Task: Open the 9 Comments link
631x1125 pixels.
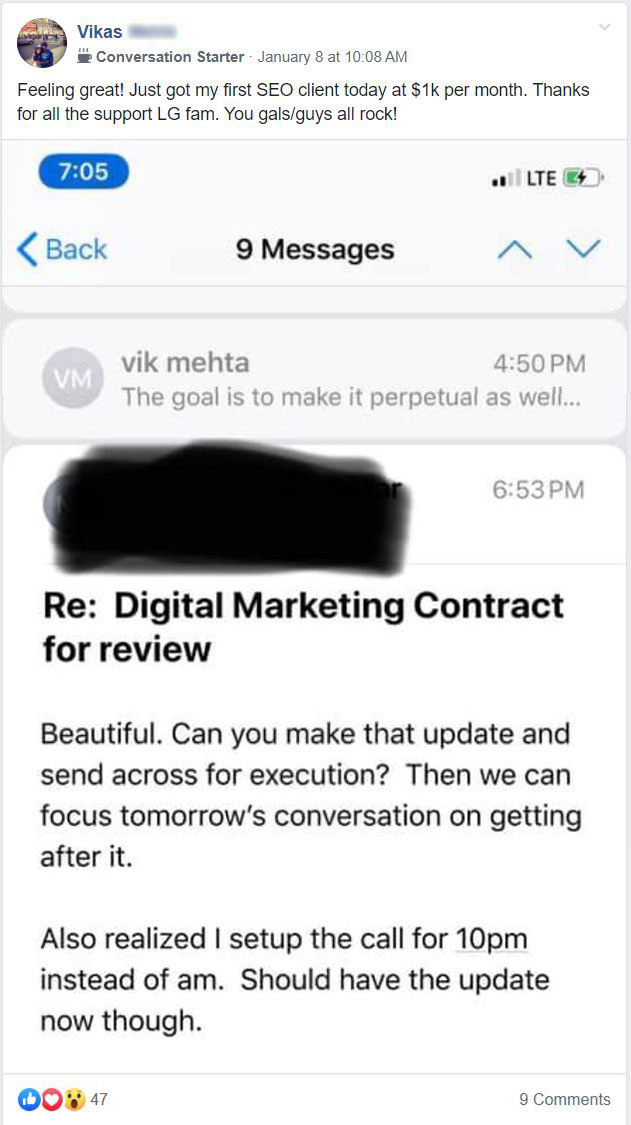Action: (564, 1099)
